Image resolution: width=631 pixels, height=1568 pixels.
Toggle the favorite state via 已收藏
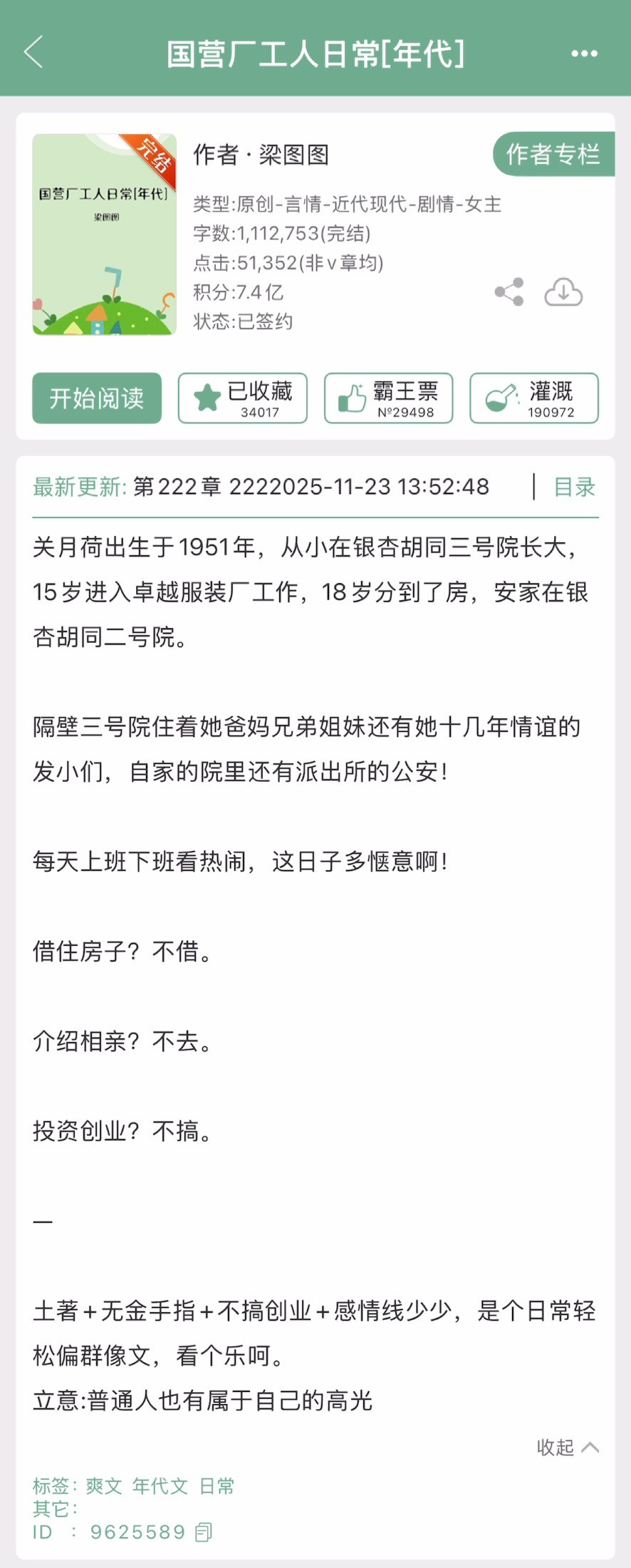pos(242,398)
